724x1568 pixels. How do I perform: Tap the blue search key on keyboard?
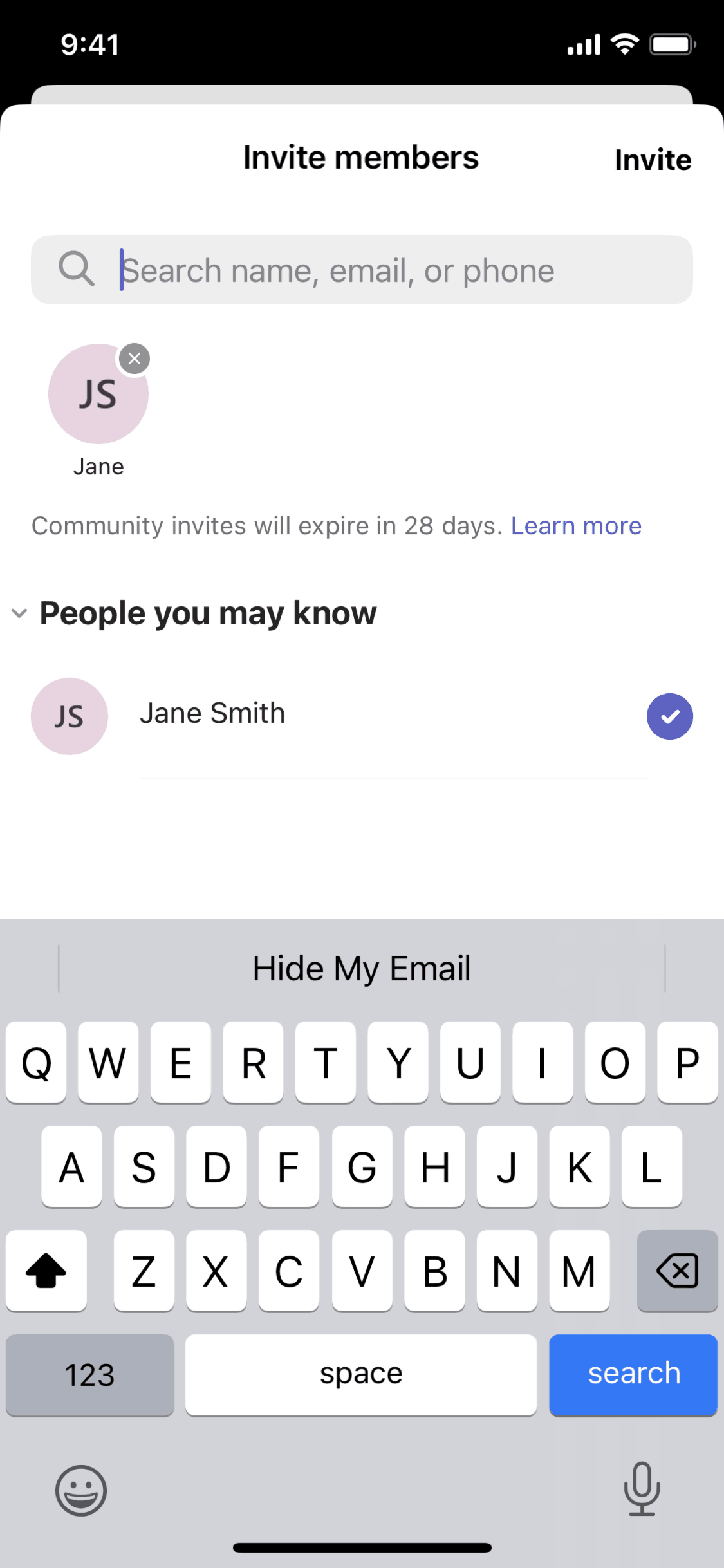(633, 1374)
